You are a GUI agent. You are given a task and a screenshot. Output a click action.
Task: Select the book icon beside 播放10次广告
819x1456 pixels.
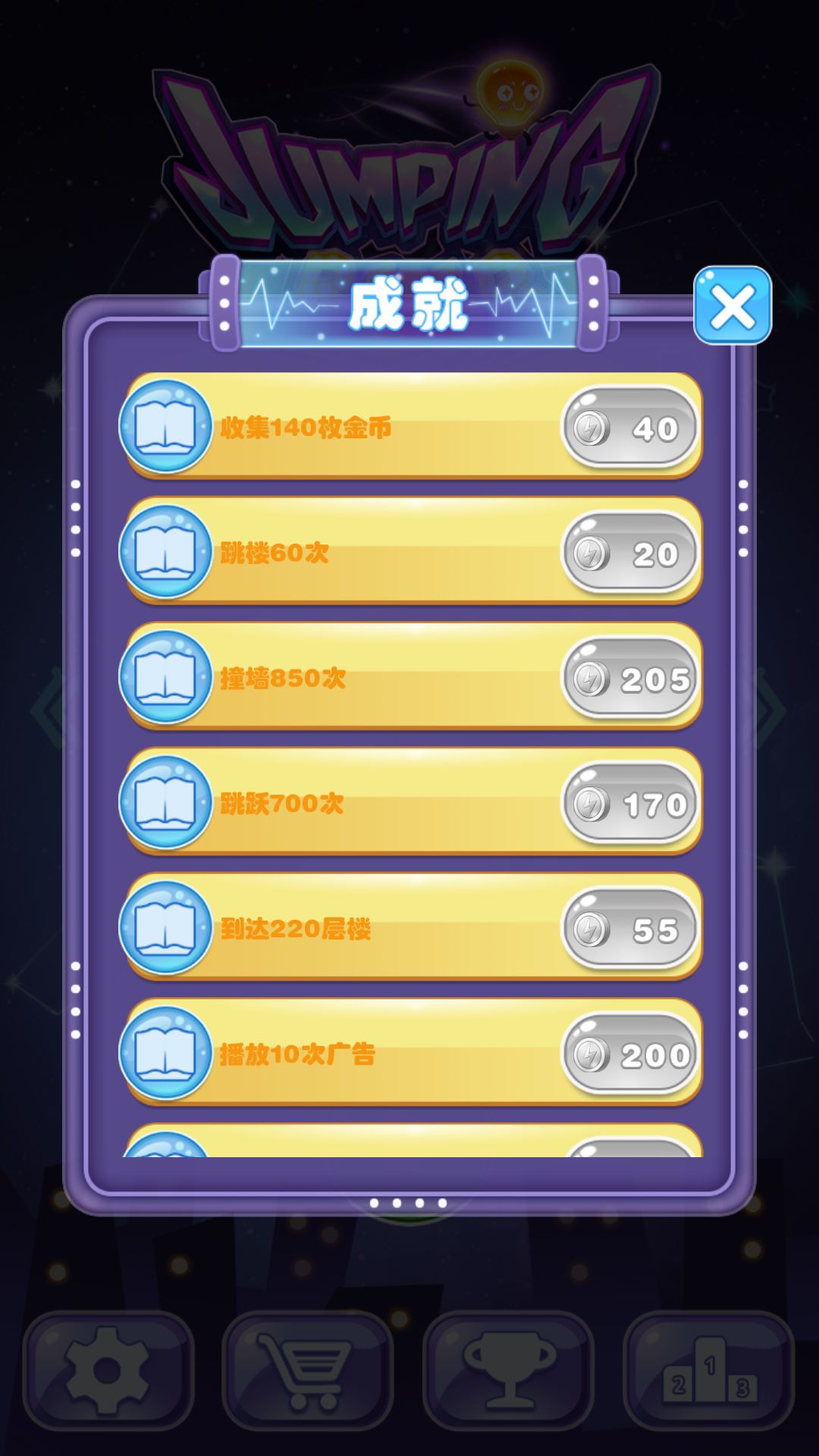coord(165,1053)
